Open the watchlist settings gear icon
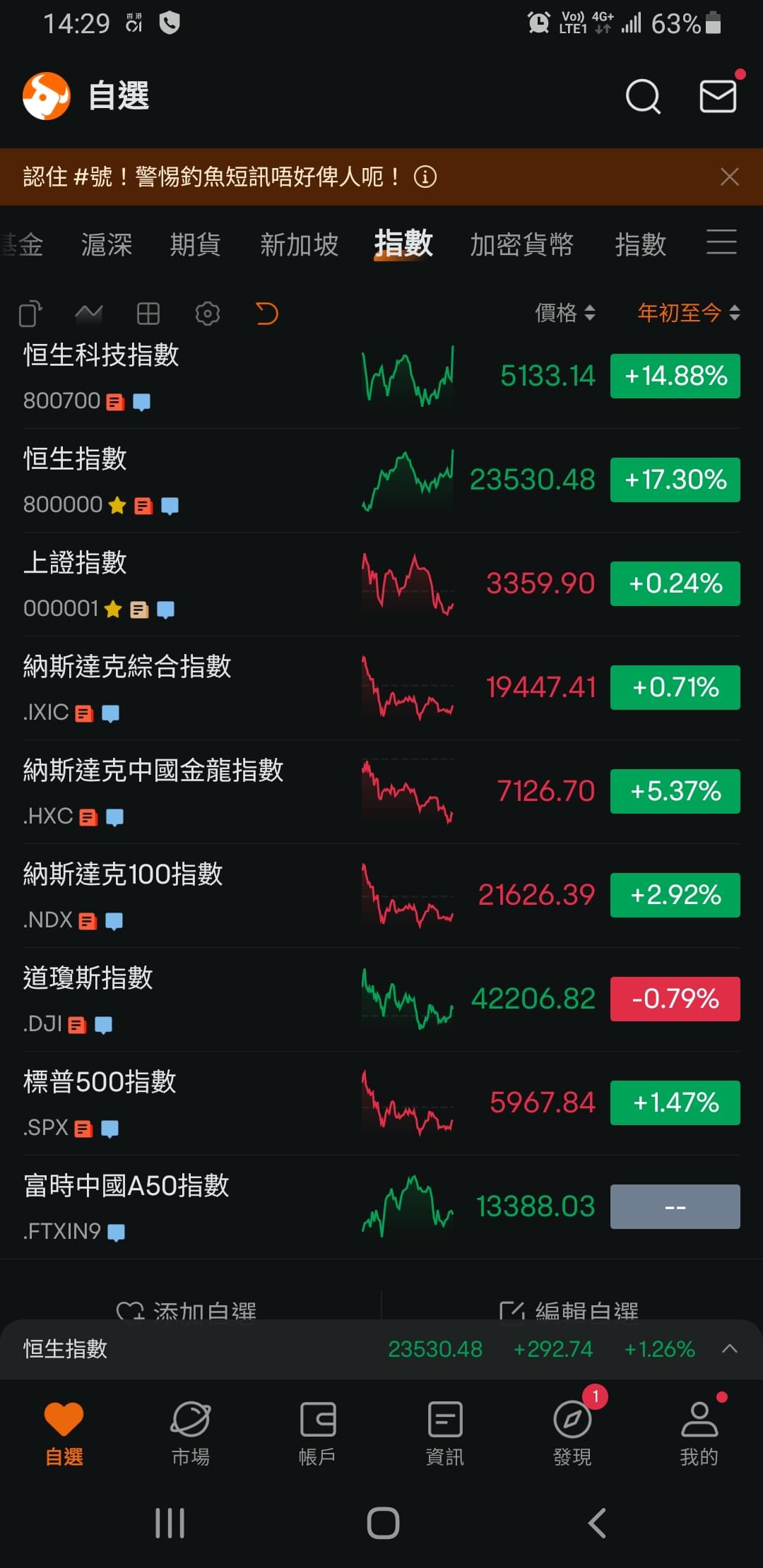The width and height of the screenshot is (763, 1568). coord(208,313)
